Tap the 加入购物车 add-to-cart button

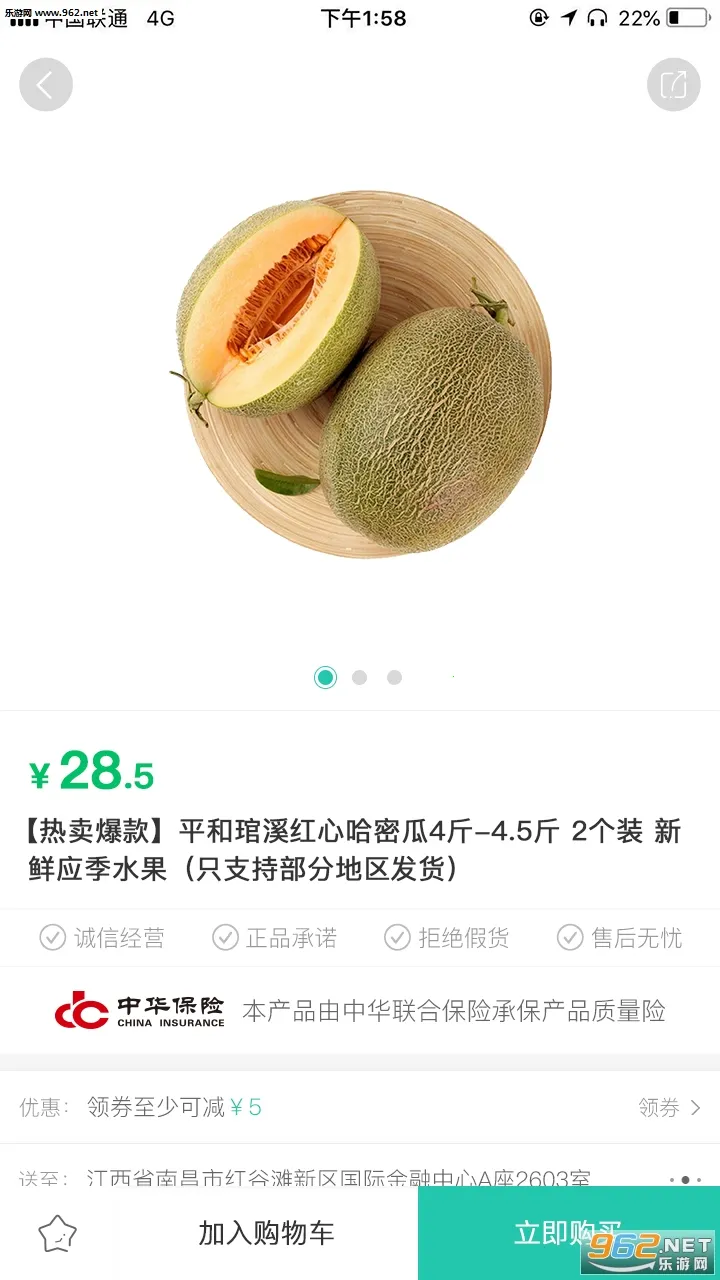(265, 1233)
